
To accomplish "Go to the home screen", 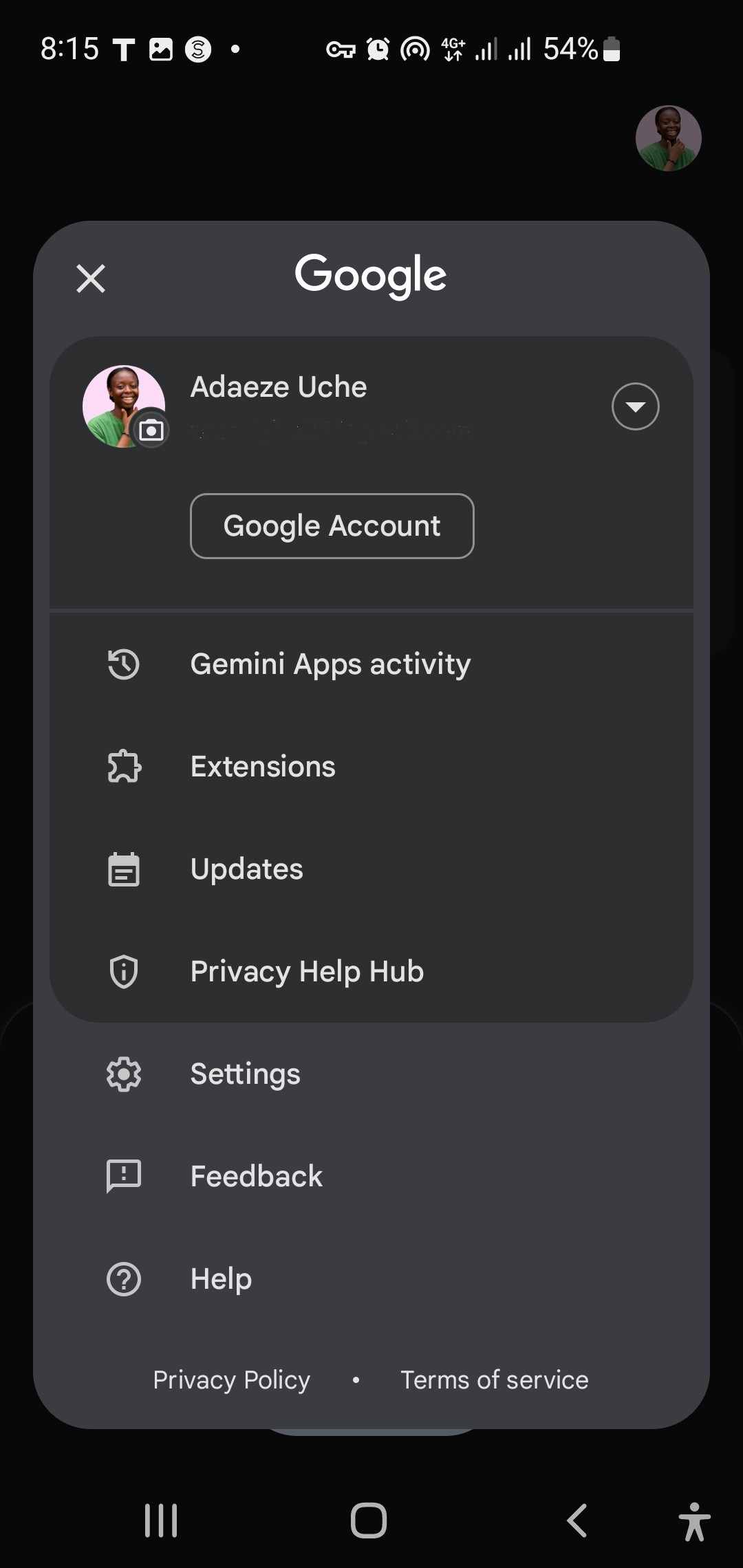I will 369,1520.
